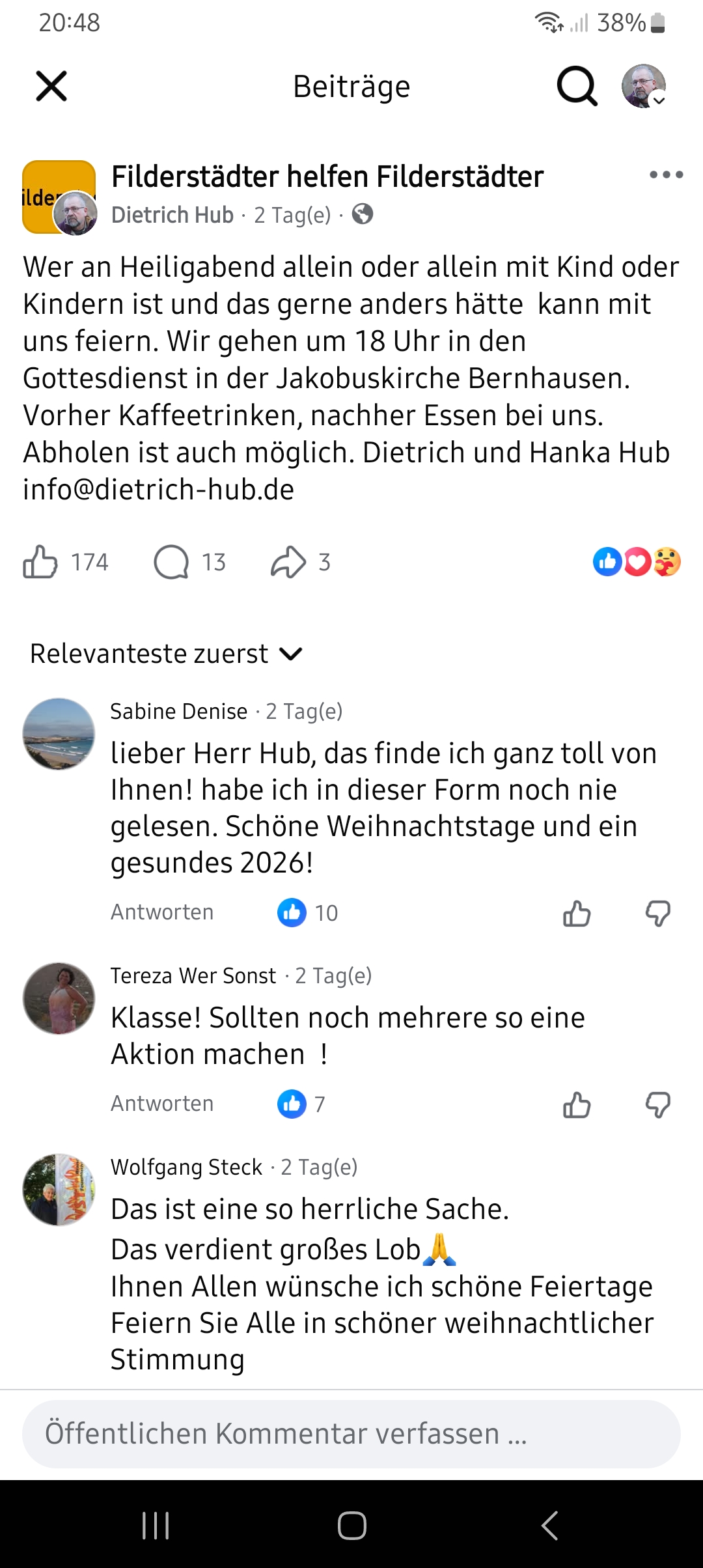Dislike Sabine Denise's comment

click(658, 914)
